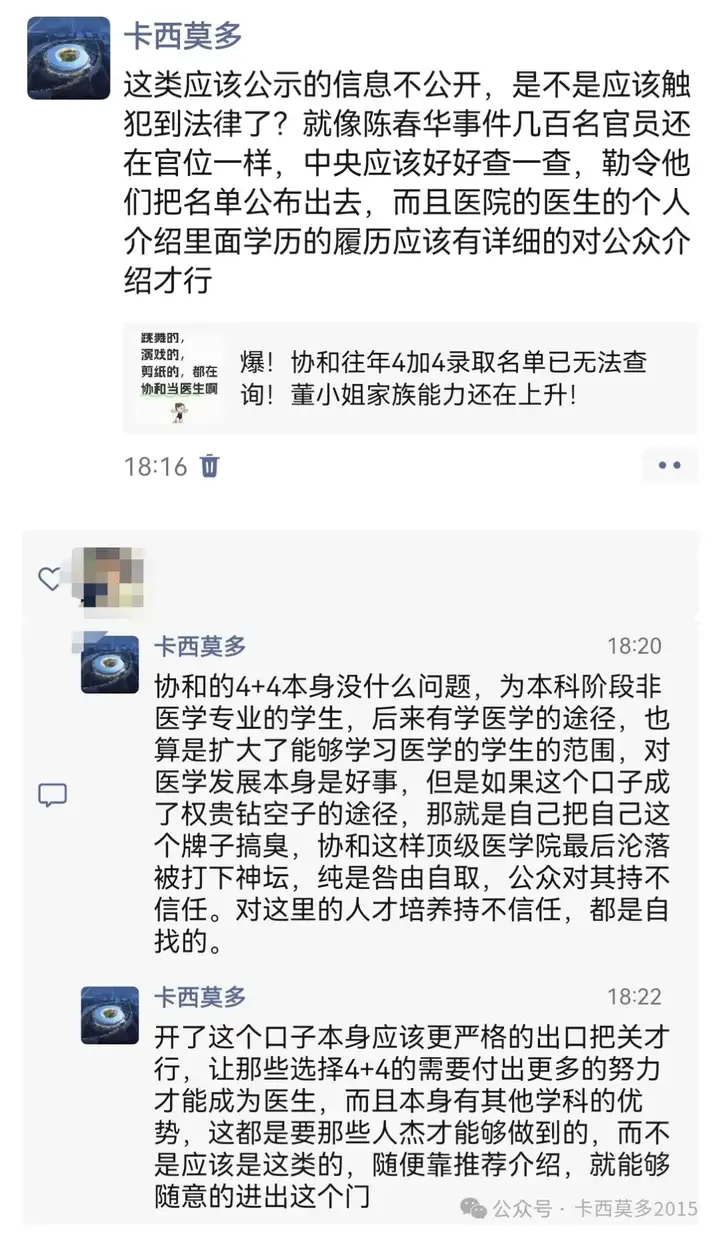The height and width of the screenshot is (1237, 720).
Task: Tap the heart icon in the likes row
Action: click(49, 578)
